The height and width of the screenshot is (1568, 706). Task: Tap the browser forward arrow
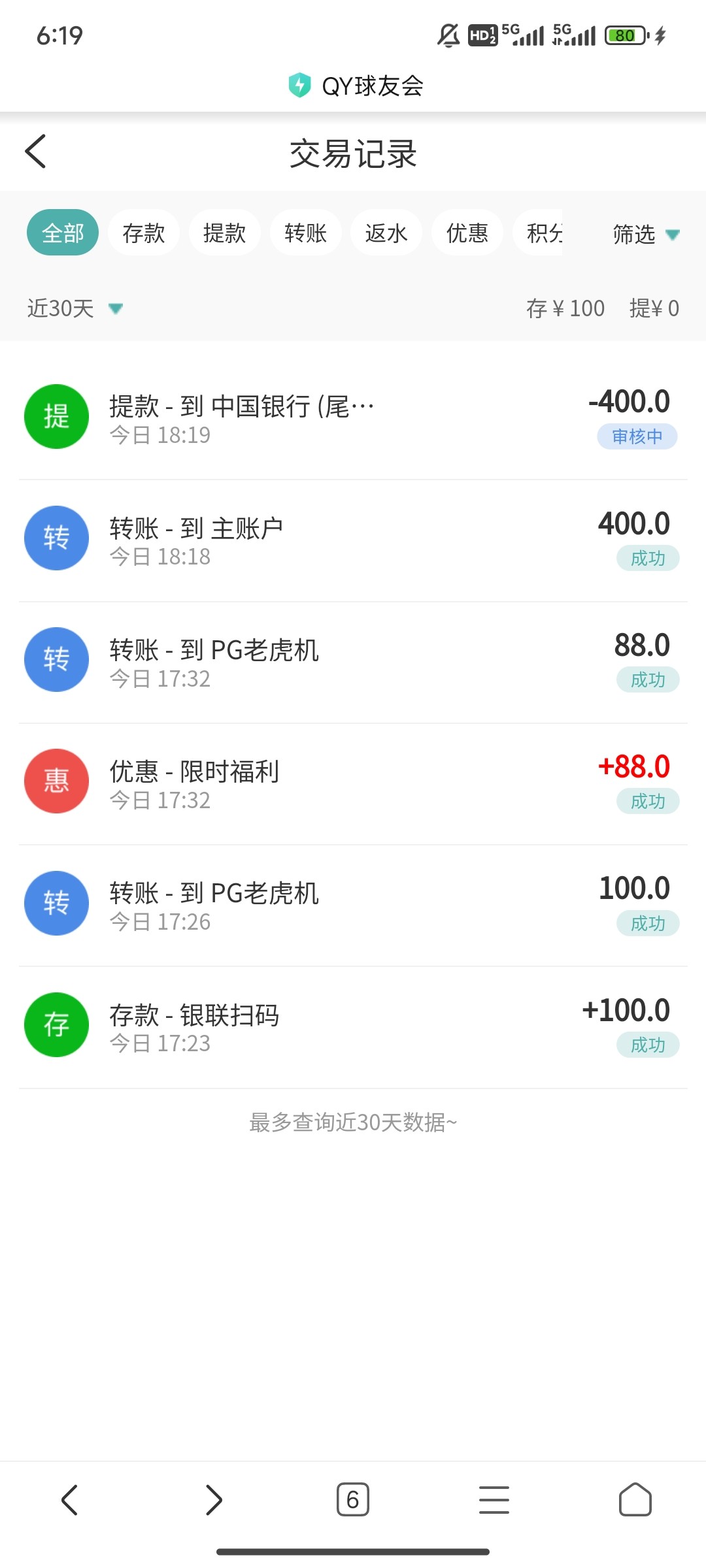coord(214,1499)
